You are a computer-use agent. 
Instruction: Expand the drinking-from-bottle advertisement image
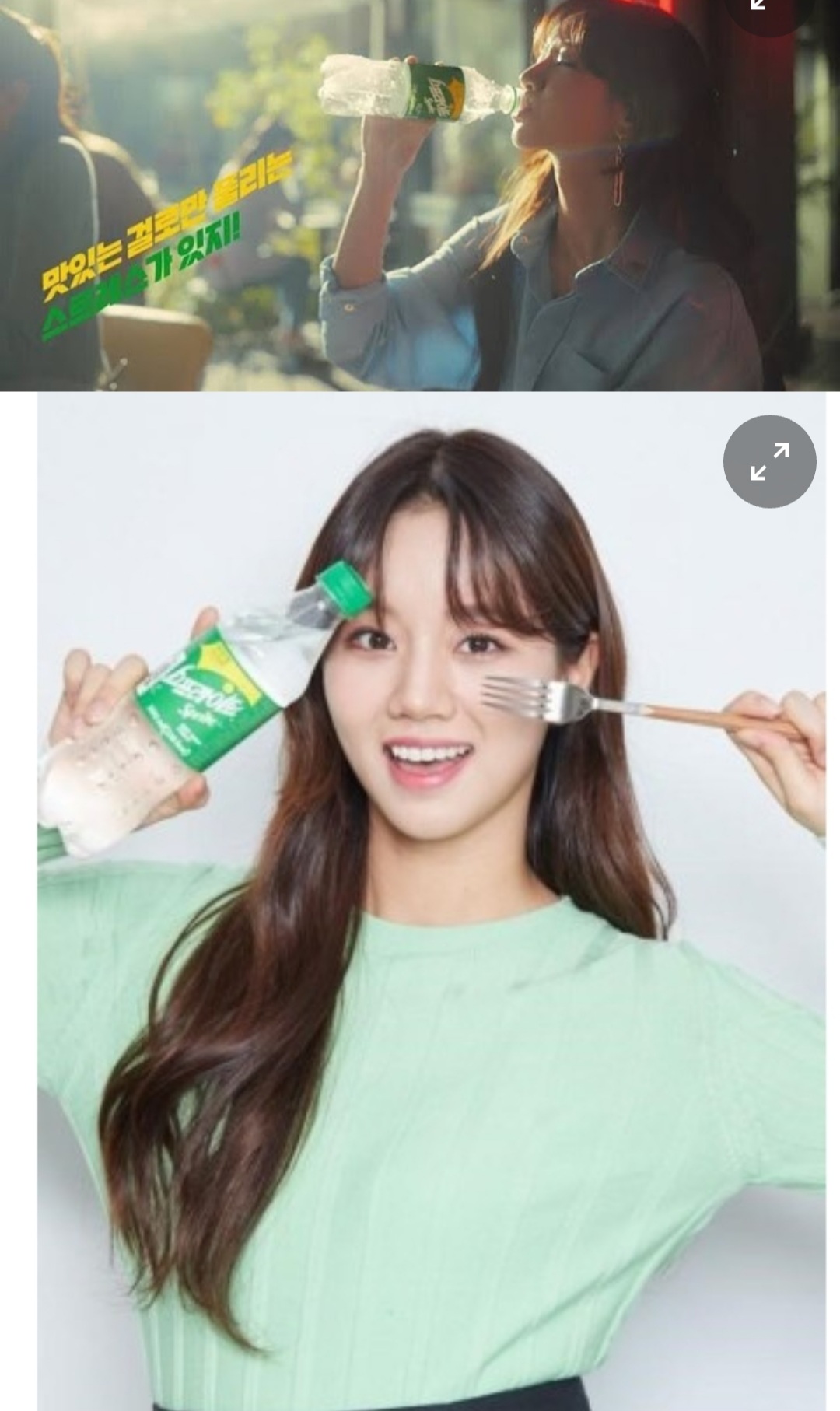pos(768,11)
